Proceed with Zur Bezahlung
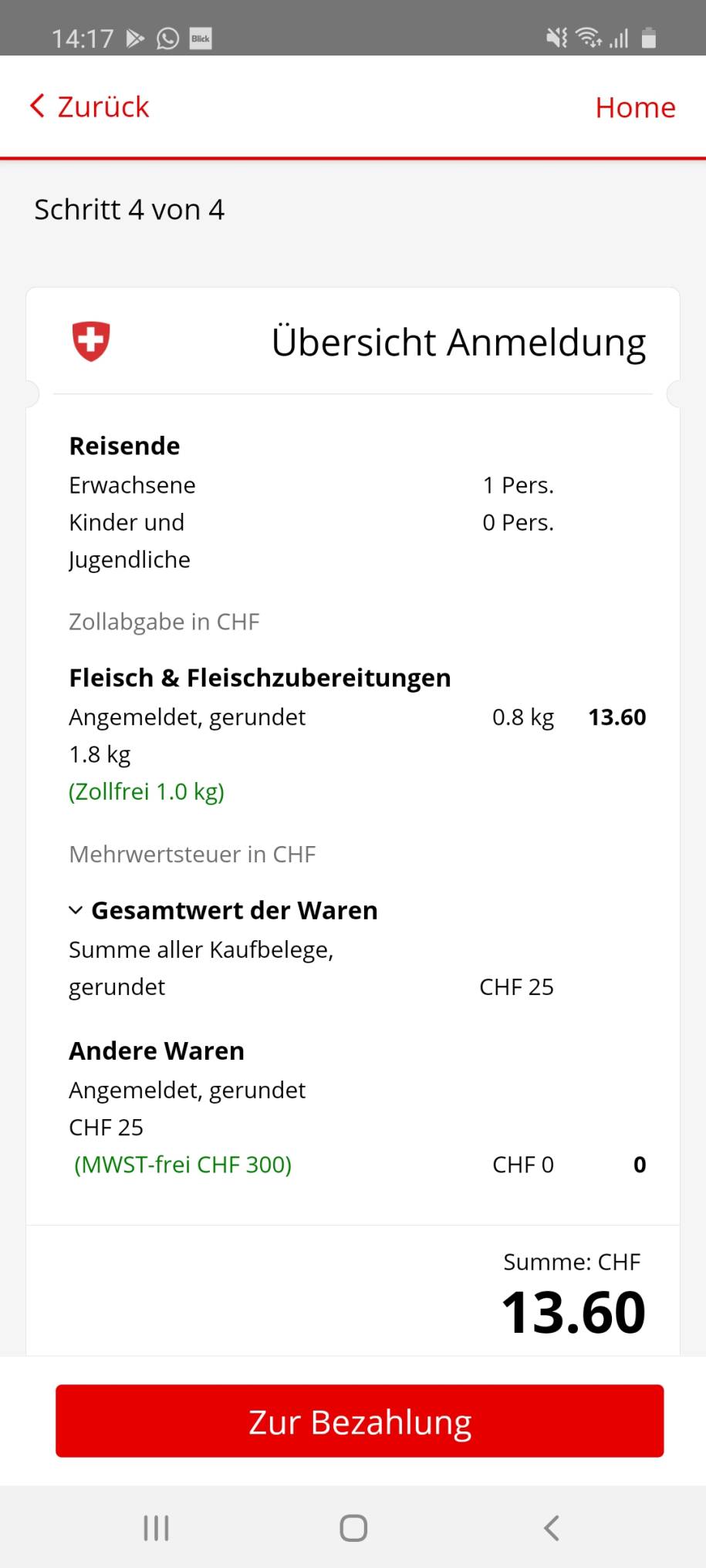 pos(360,1421)
